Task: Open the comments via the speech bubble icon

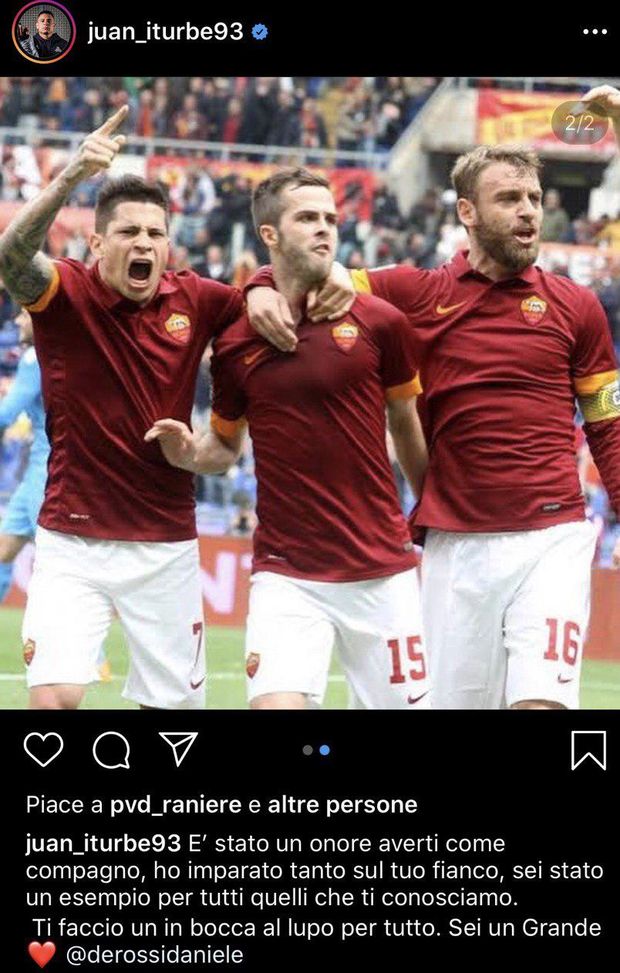Action: [x=111, y=749]
